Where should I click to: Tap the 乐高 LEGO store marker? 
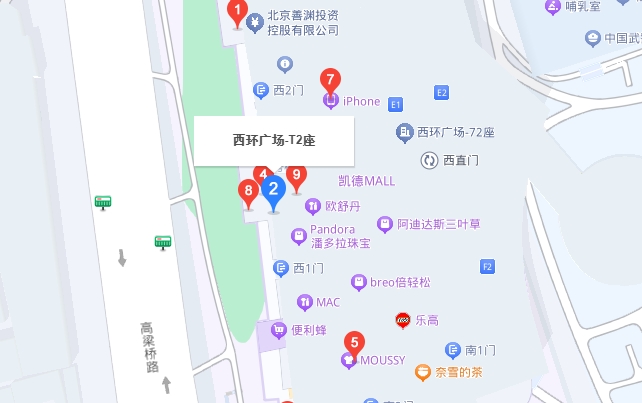[x=404, y=321]
